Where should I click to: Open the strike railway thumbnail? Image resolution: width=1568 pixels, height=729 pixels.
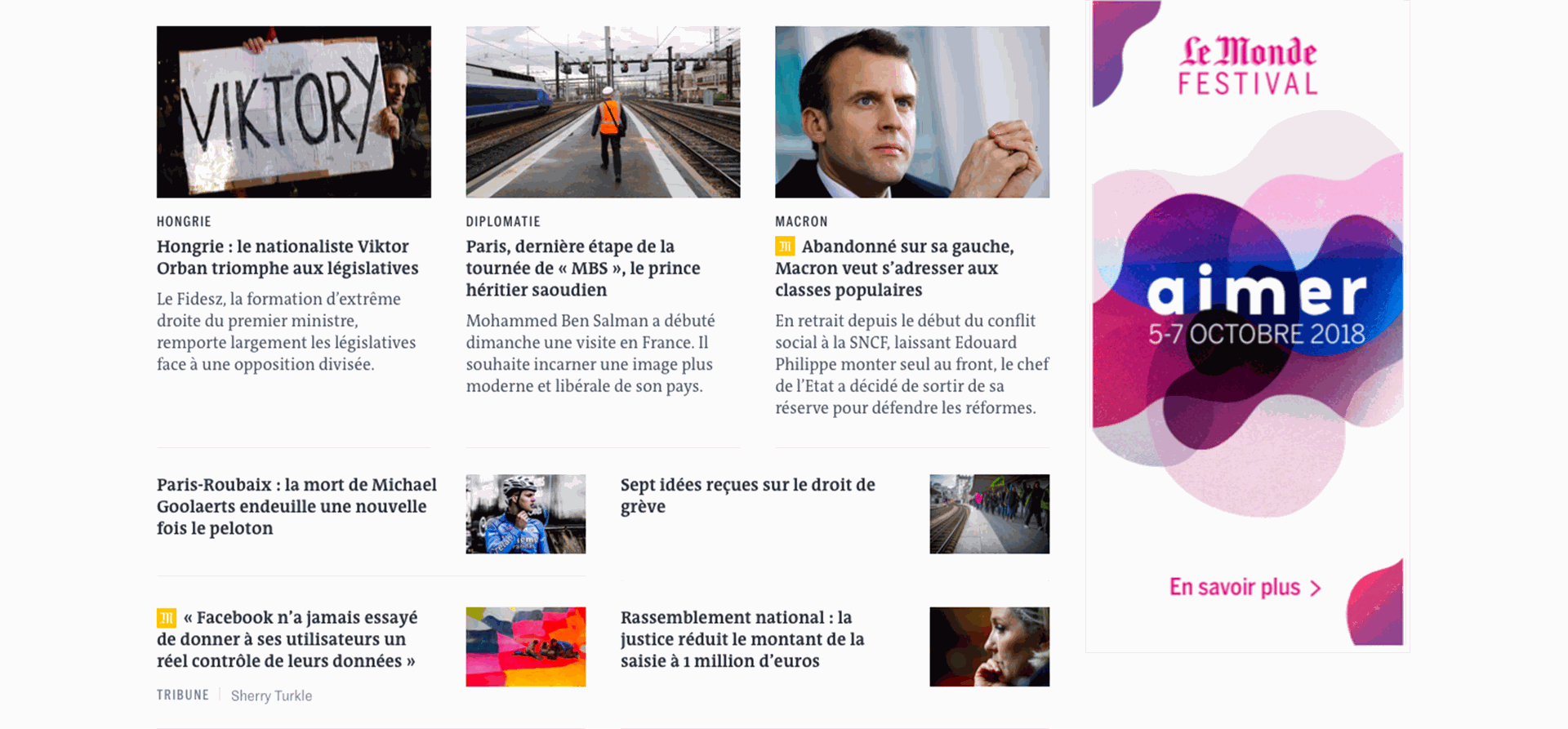pos(989,513)
